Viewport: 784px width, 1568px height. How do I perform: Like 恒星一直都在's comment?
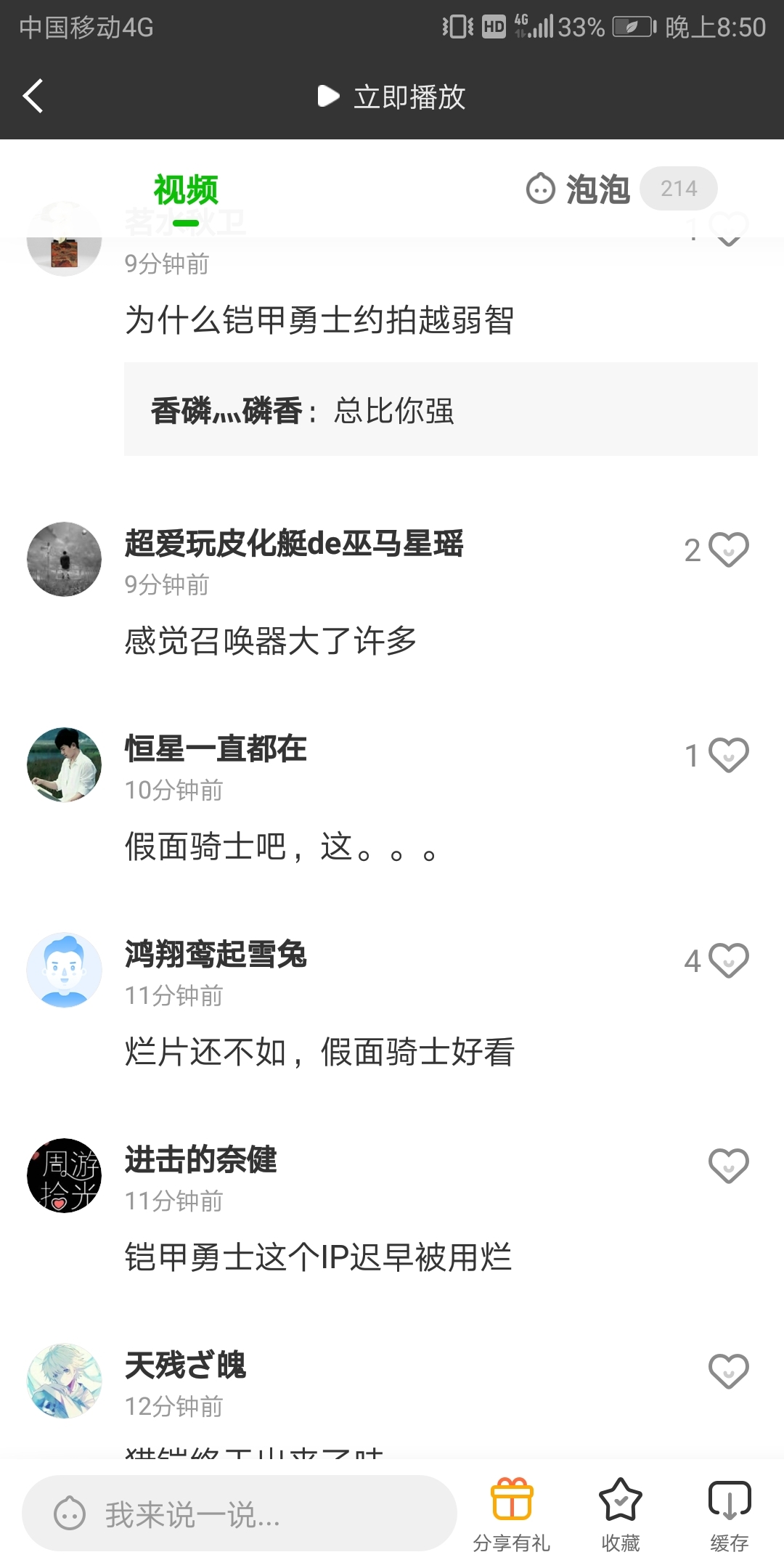[x=728, y=755]
